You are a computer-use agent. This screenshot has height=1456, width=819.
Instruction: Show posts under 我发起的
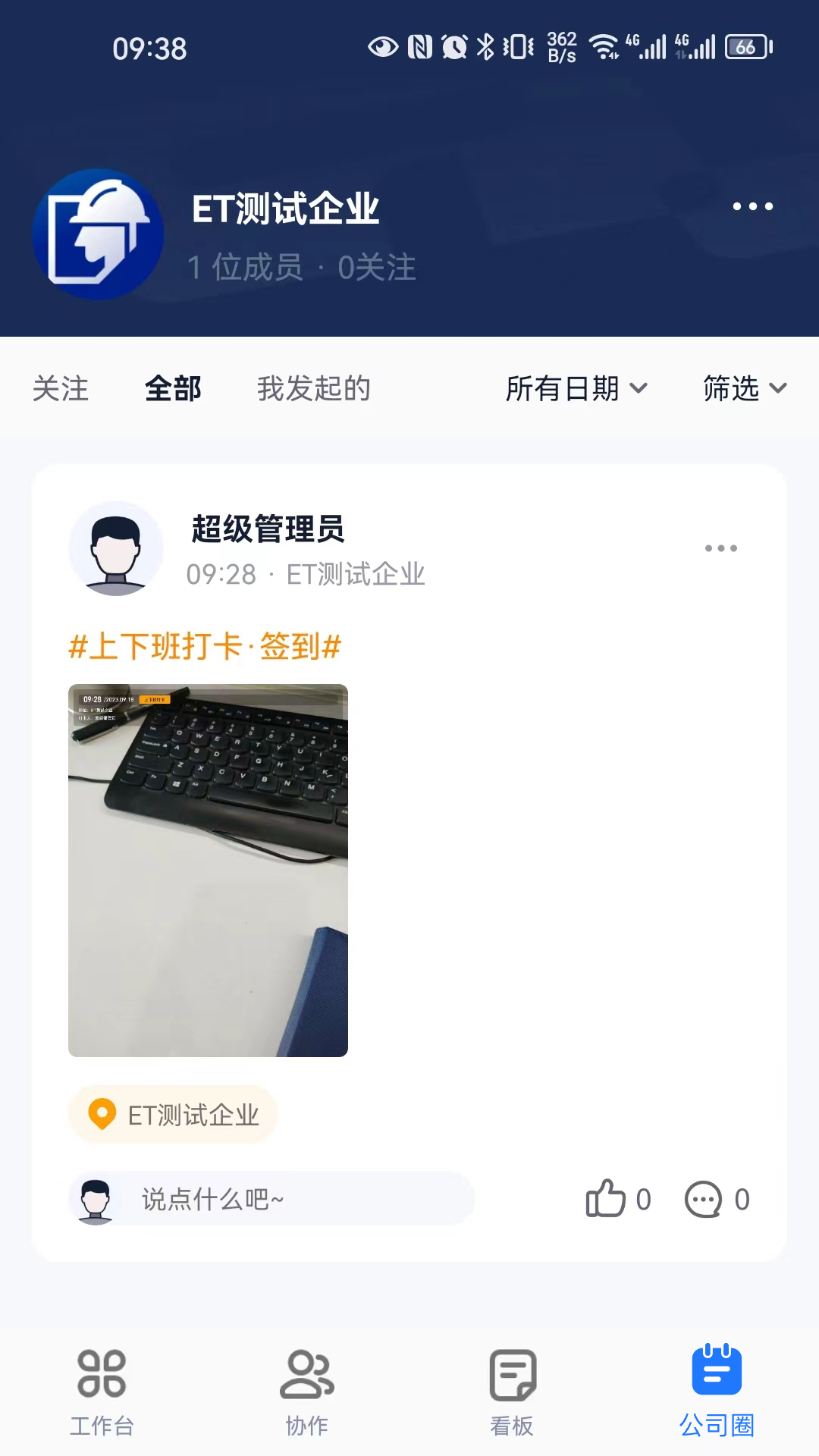pos(313,388)
